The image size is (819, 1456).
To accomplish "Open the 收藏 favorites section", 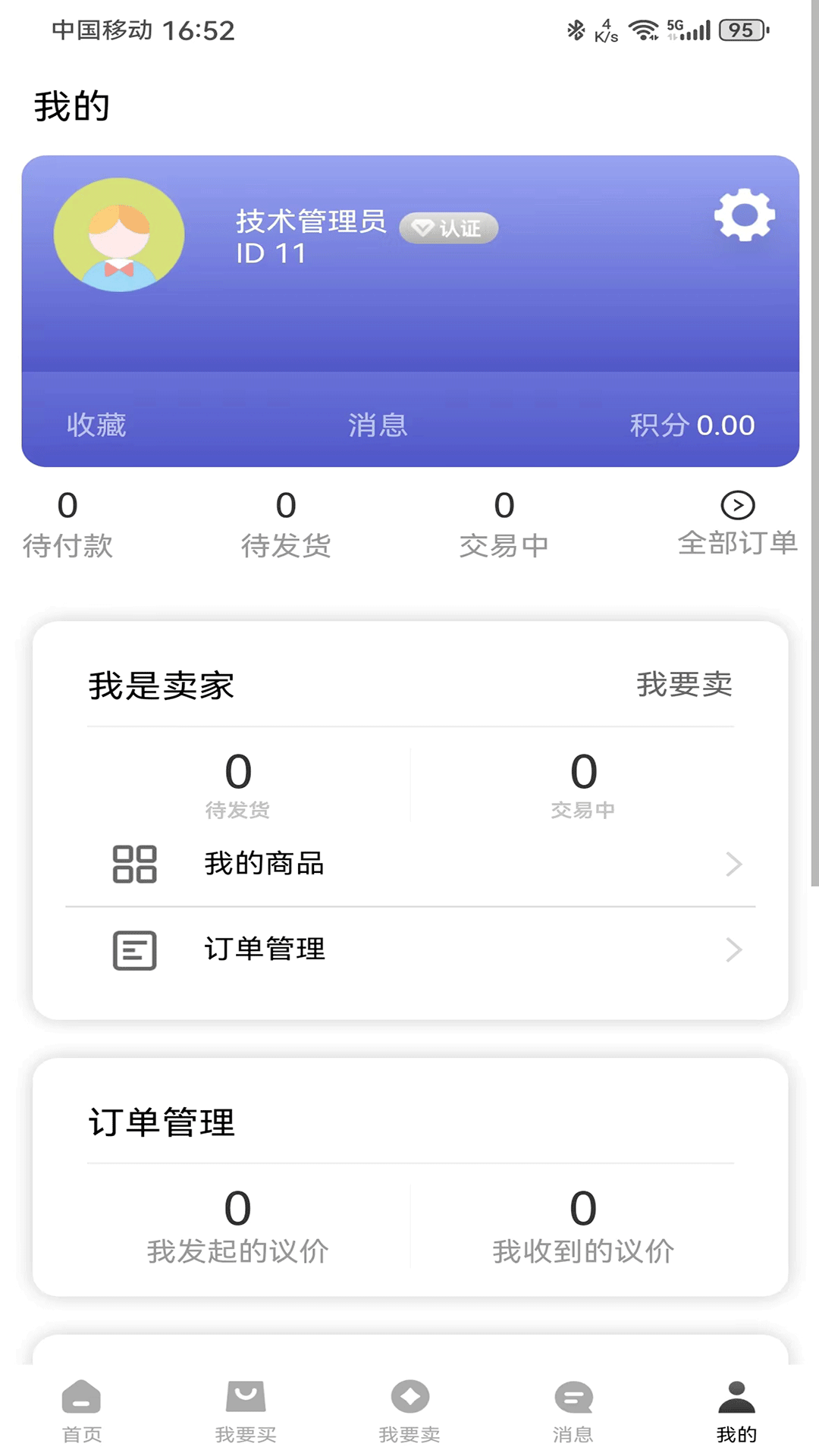I will point(95,425).
